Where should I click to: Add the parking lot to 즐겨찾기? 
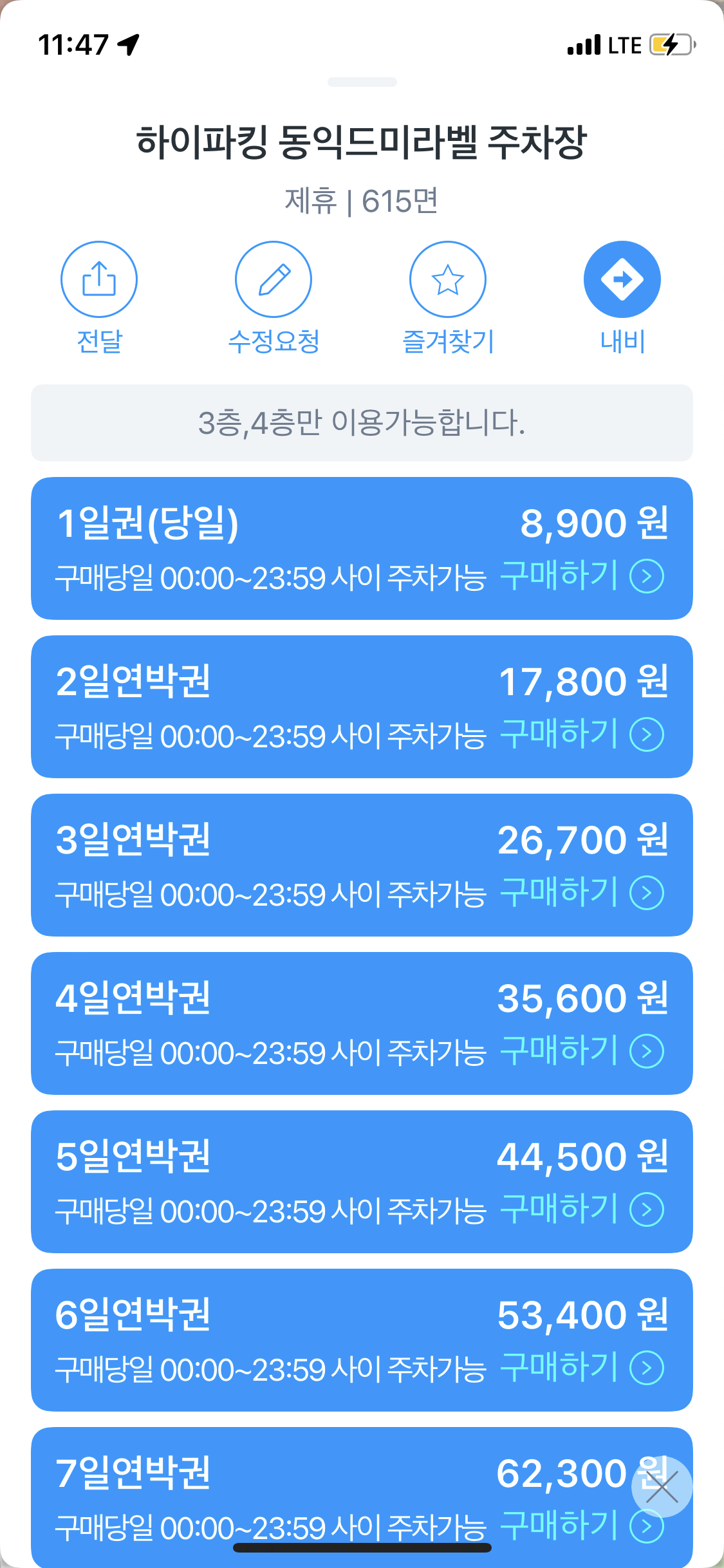pos(448,279)
